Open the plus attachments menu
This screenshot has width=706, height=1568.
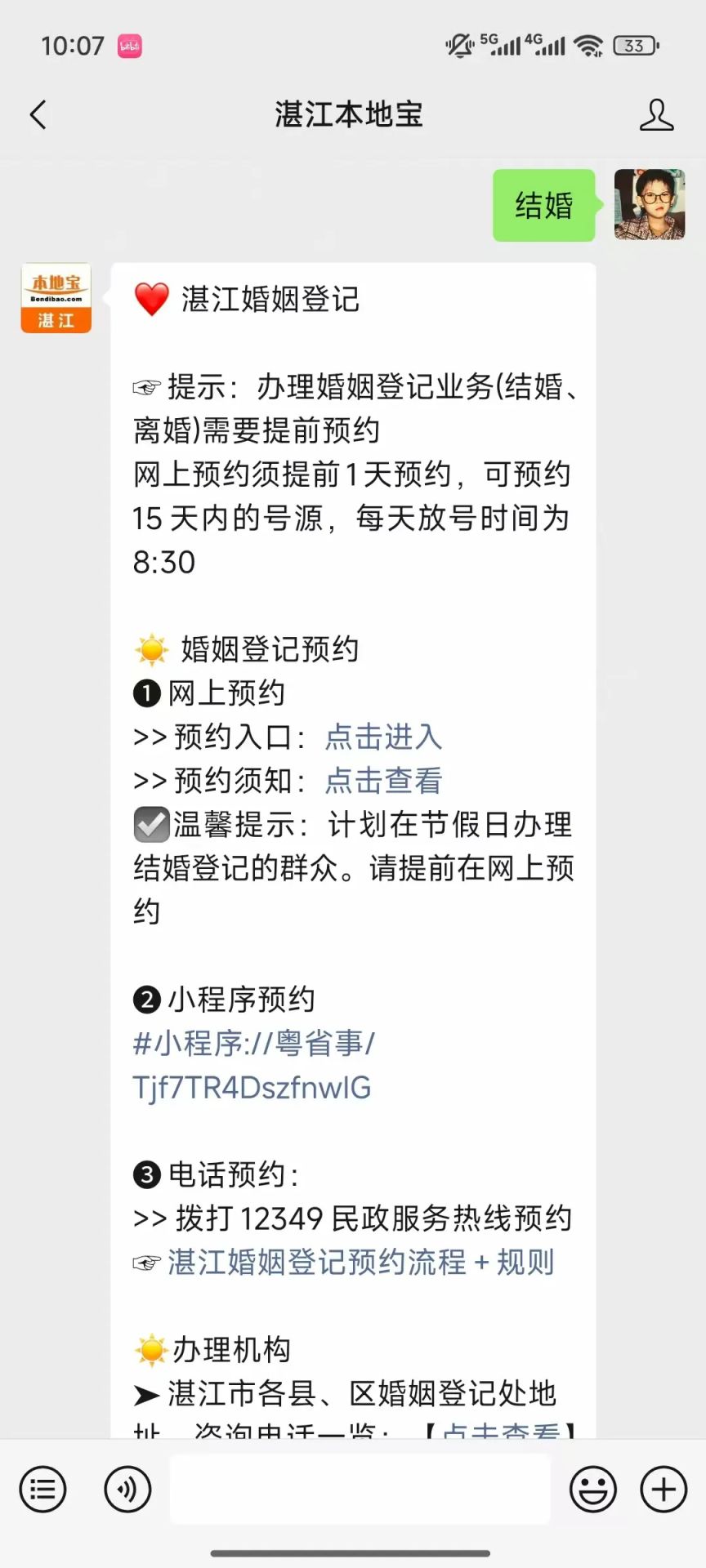pyautogui.click(x=664, y=1489)
